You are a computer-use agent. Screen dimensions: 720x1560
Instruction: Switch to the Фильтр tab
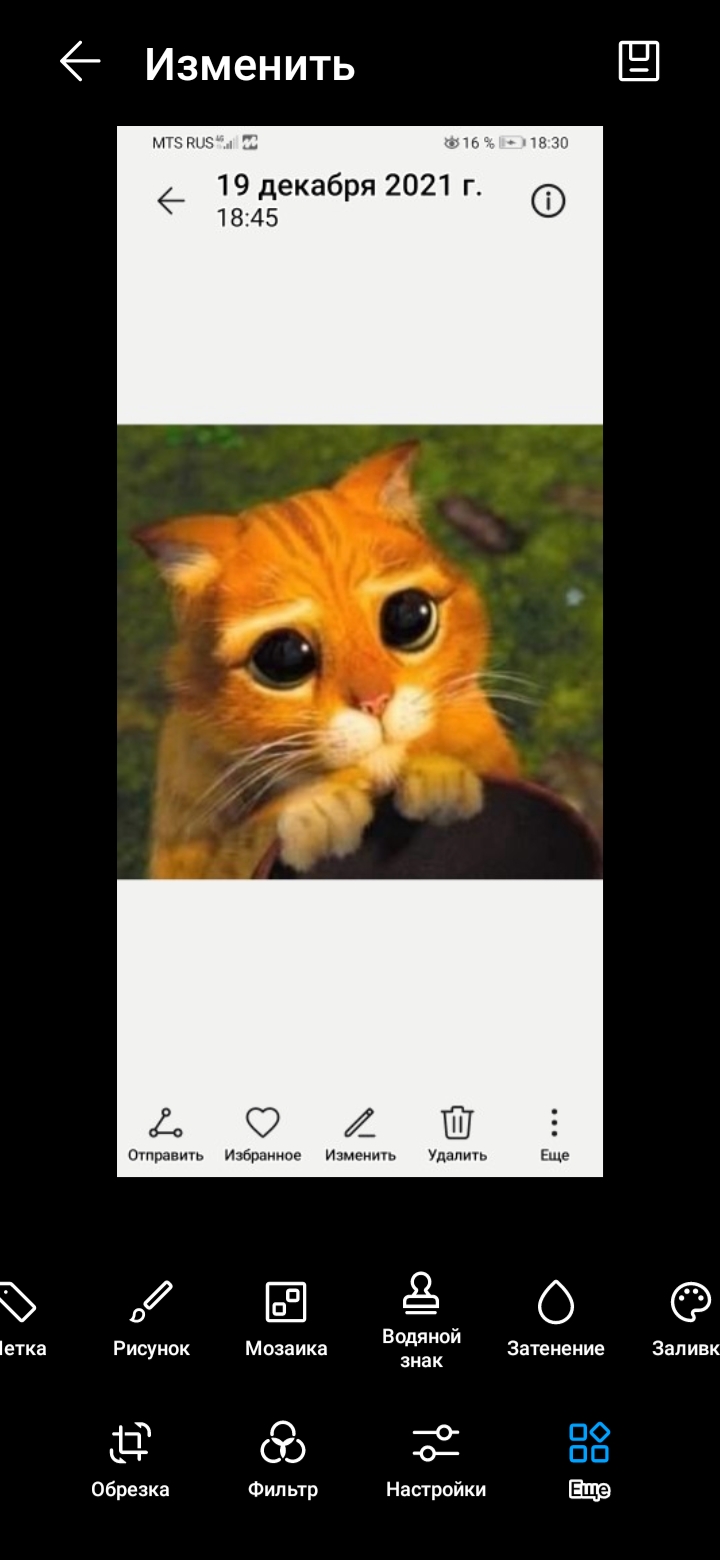point(283,1460)
